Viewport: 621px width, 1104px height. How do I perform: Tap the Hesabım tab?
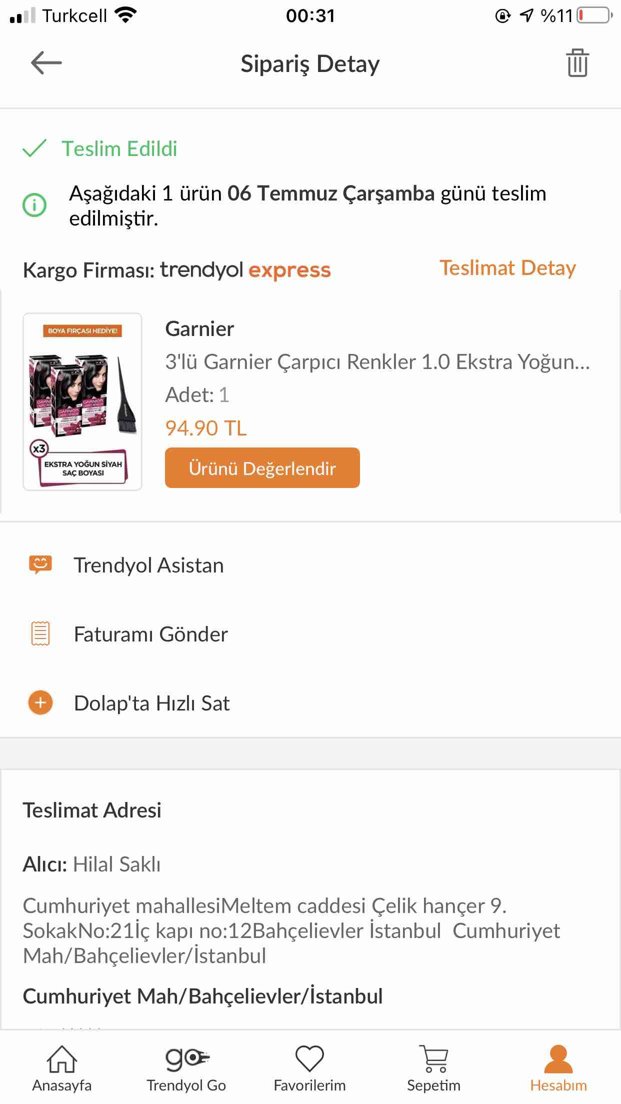(558, 1068)
